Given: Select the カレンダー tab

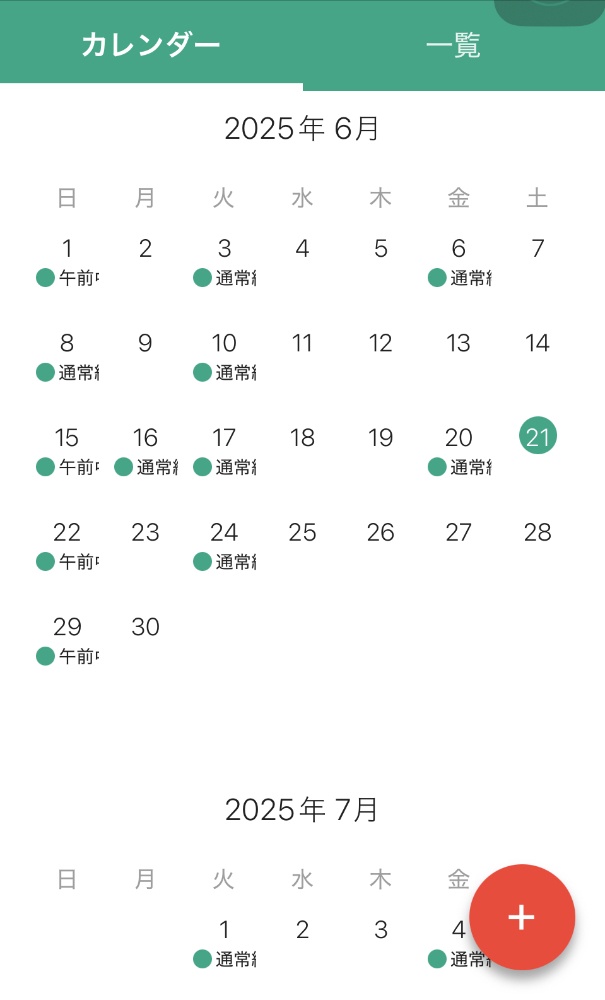Looking at the screenshot, I should pos(151,45).
